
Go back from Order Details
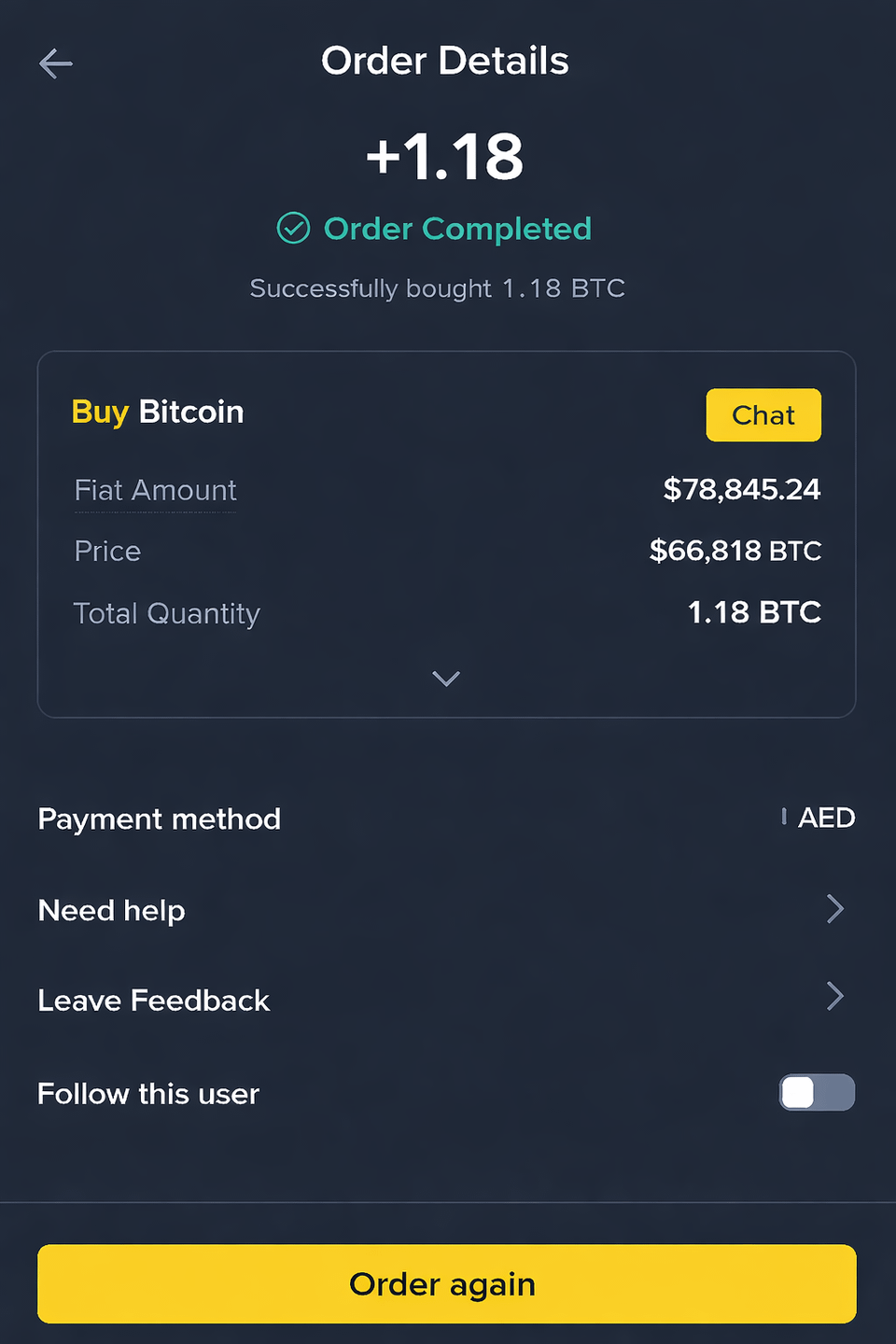[56, 63]
